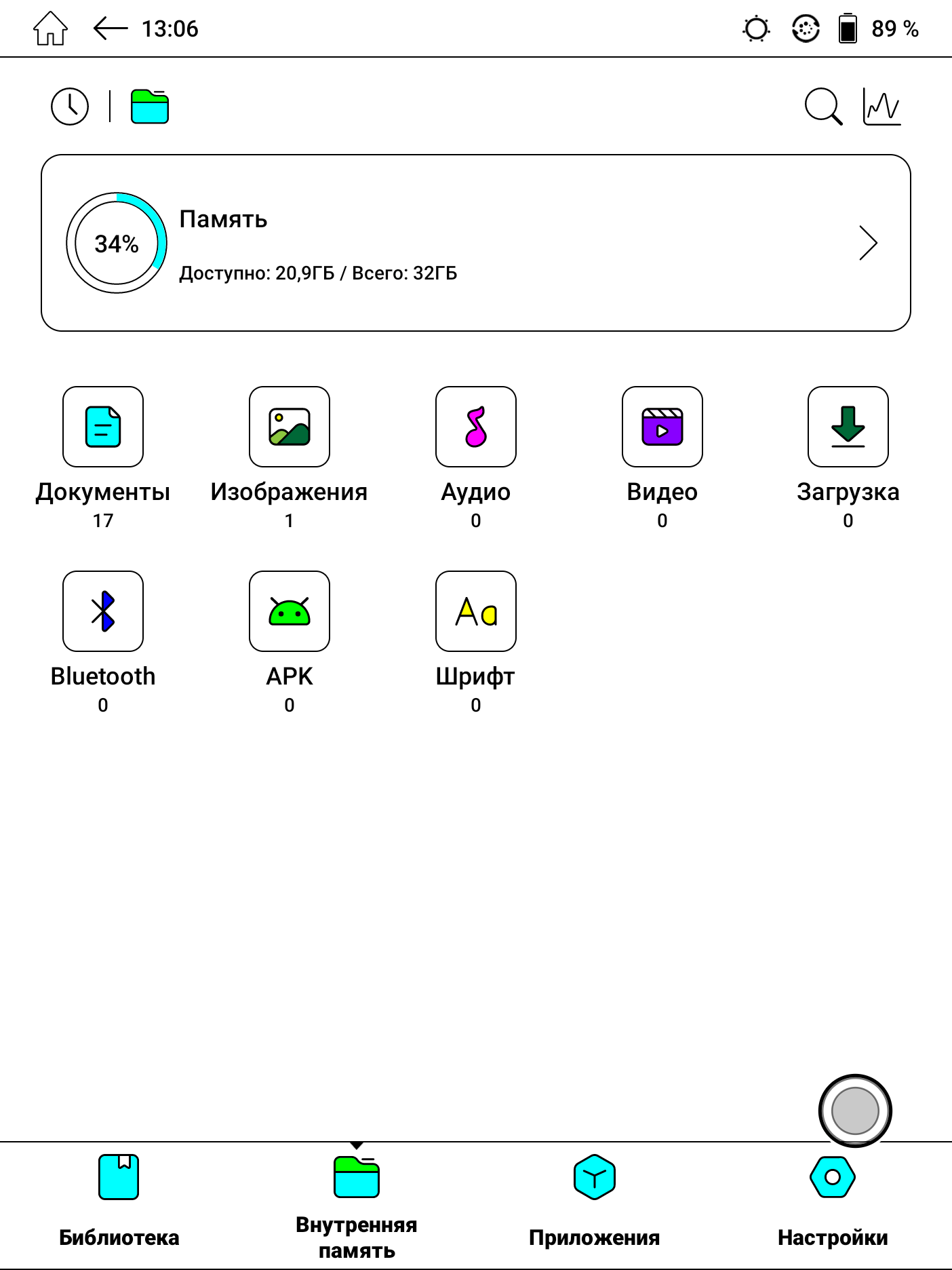This screenshot has width=952, height=1270.
Task: Open the Память storage details card
Action: tap(475, 243)
